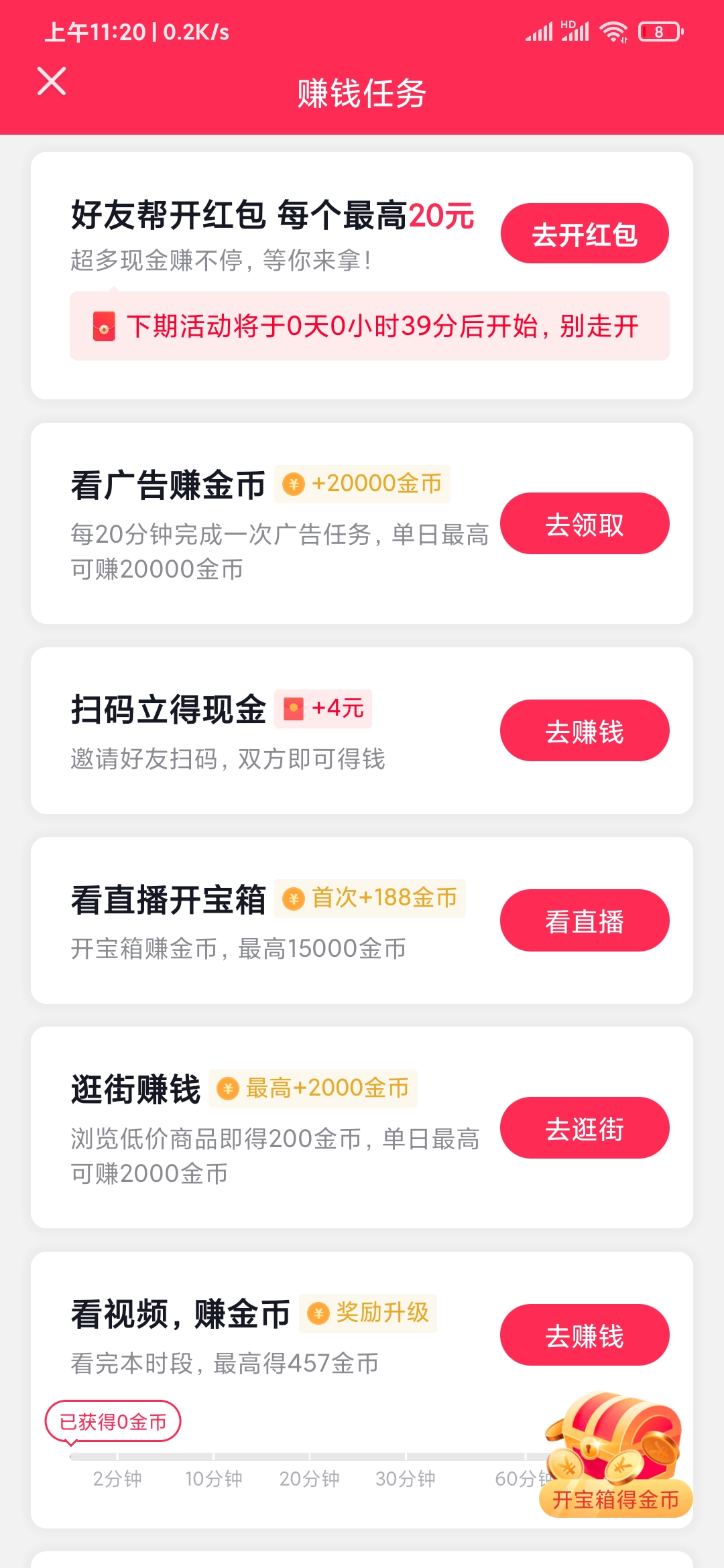Viewport: 724px width, 1568px height.
Task: Close the 赚钱任务 page
Action: point(52,82)
